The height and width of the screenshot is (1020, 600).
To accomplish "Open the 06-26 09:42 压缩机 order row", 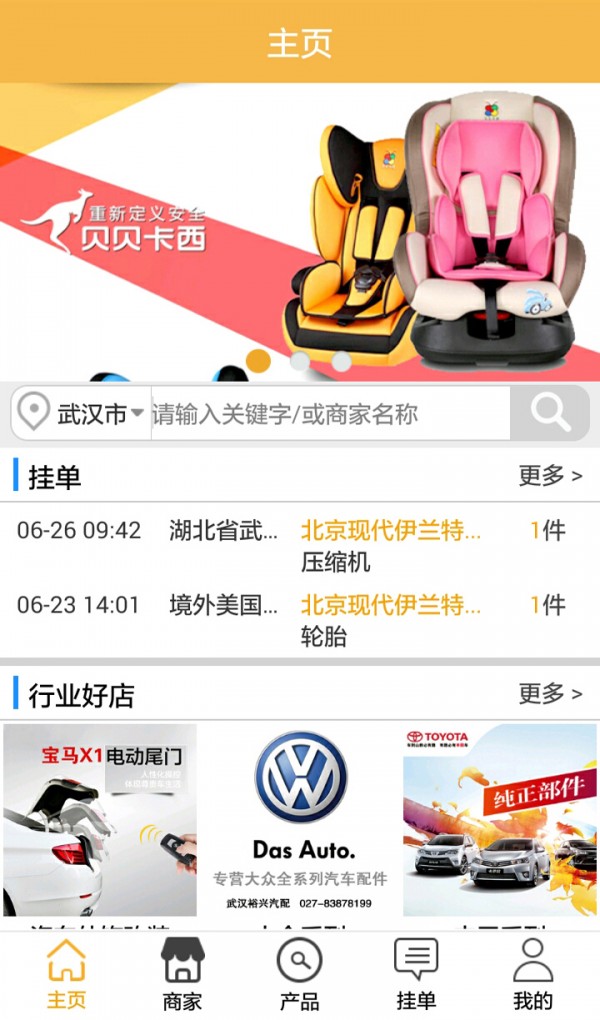I will [300, 545].
